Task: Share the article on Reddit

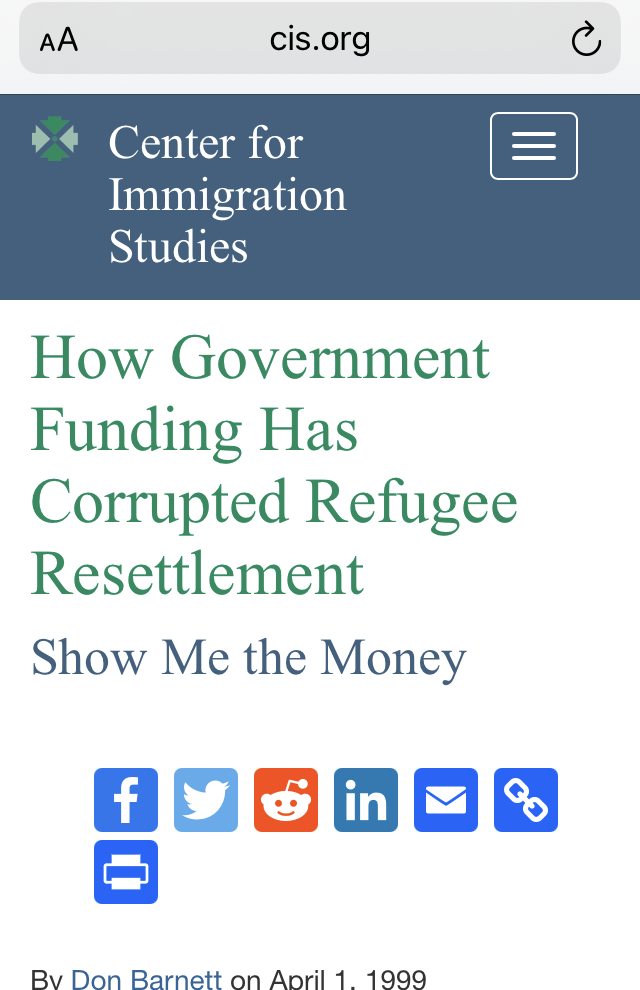Action: point(286,800)
